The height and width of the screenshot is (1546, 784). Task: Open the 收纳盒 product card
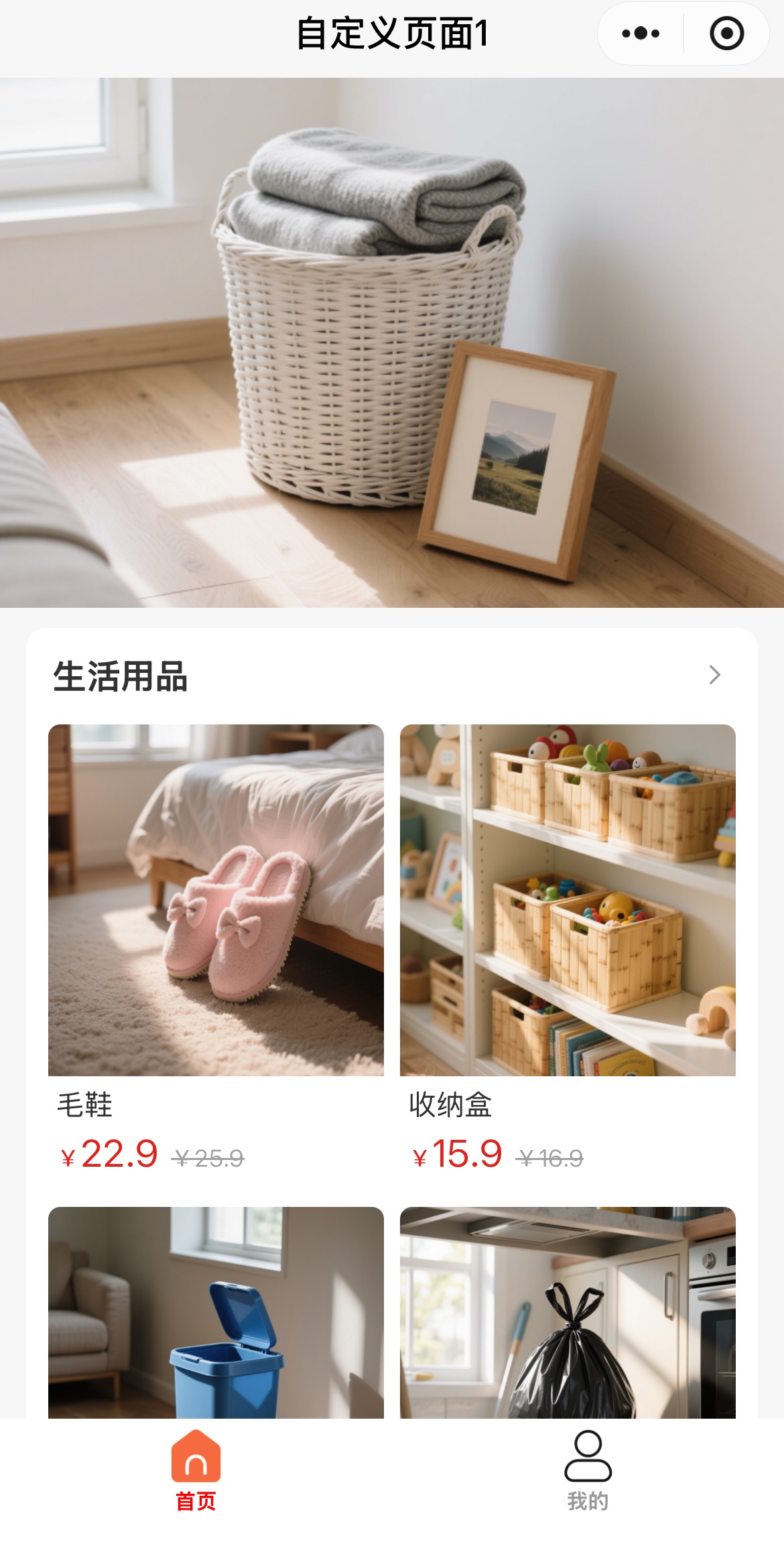(568, 900)
